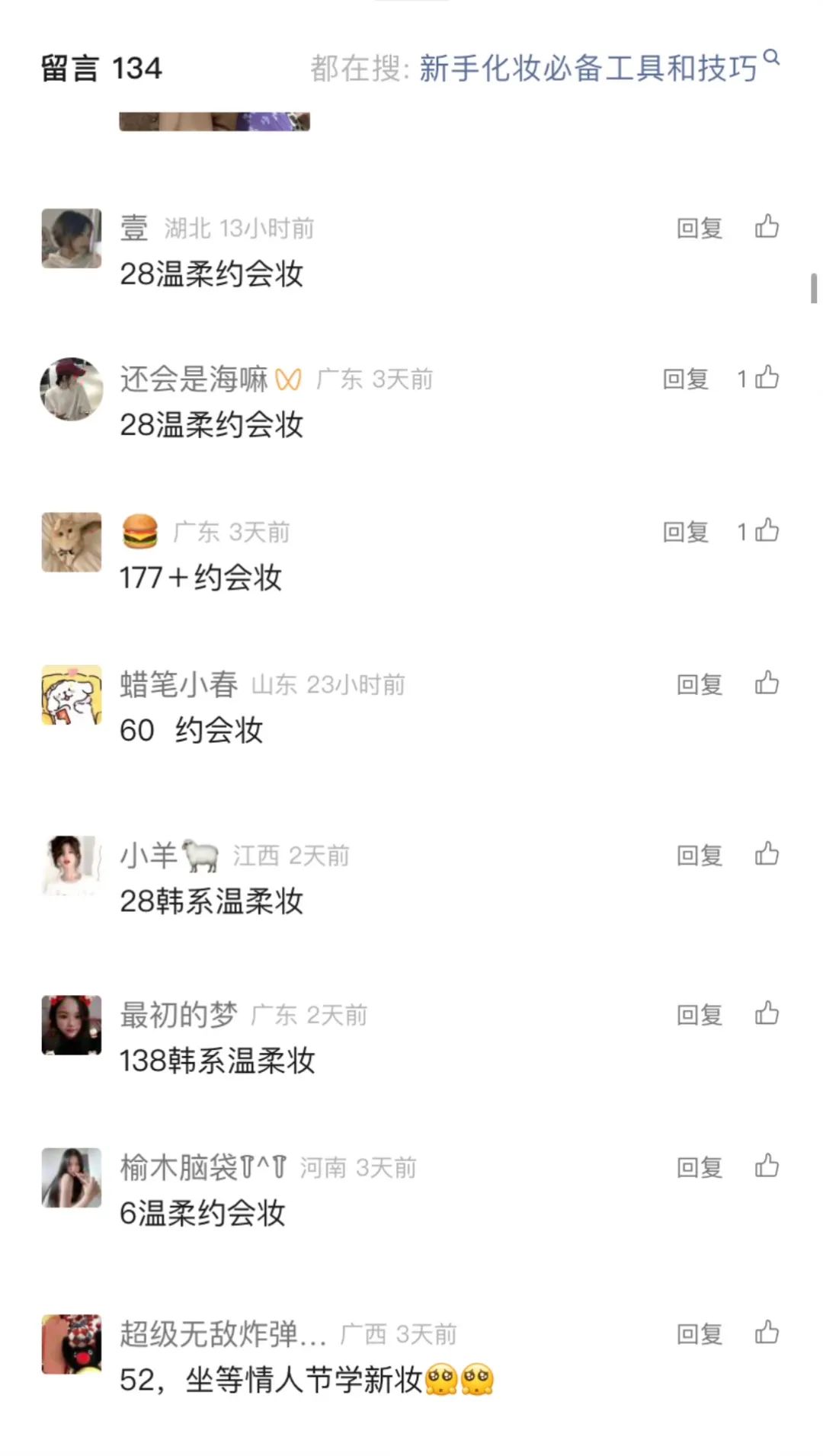Like 超级无敌炸弹's comment
Screen dimensions: 823x1456
(767, 1333)
